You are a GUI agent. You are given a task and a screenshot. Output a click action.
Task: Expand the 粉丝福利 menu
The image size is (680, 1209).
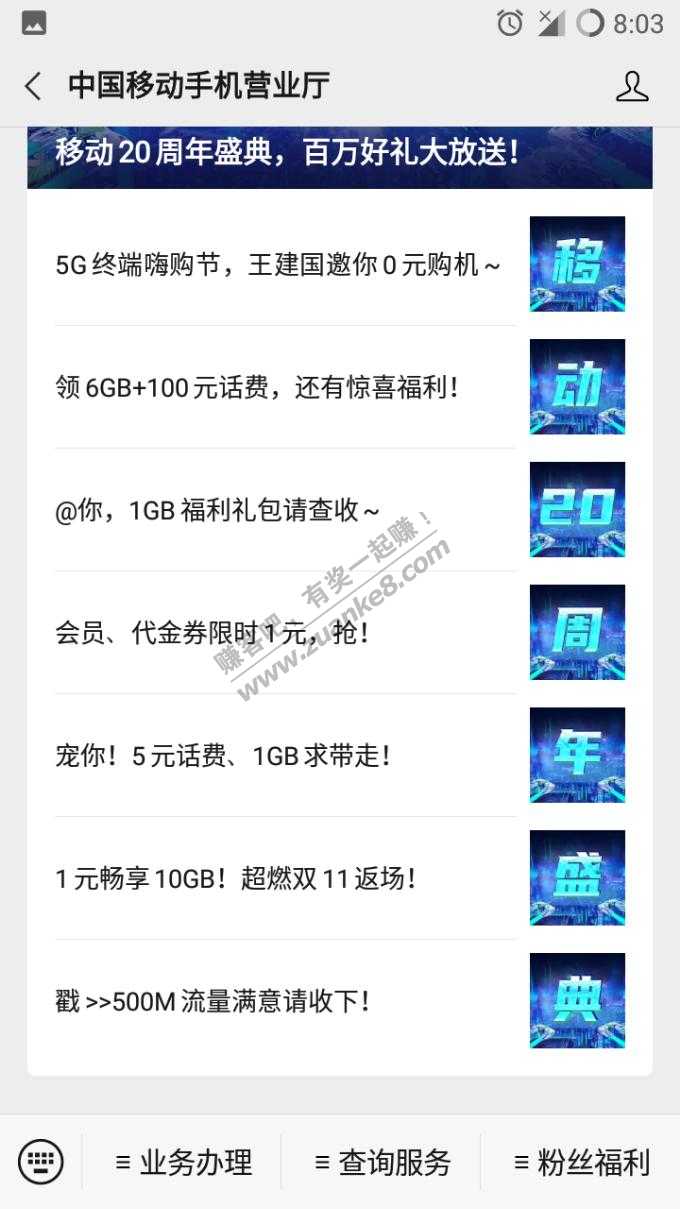pyautogui.click(x=581, y=1162)
